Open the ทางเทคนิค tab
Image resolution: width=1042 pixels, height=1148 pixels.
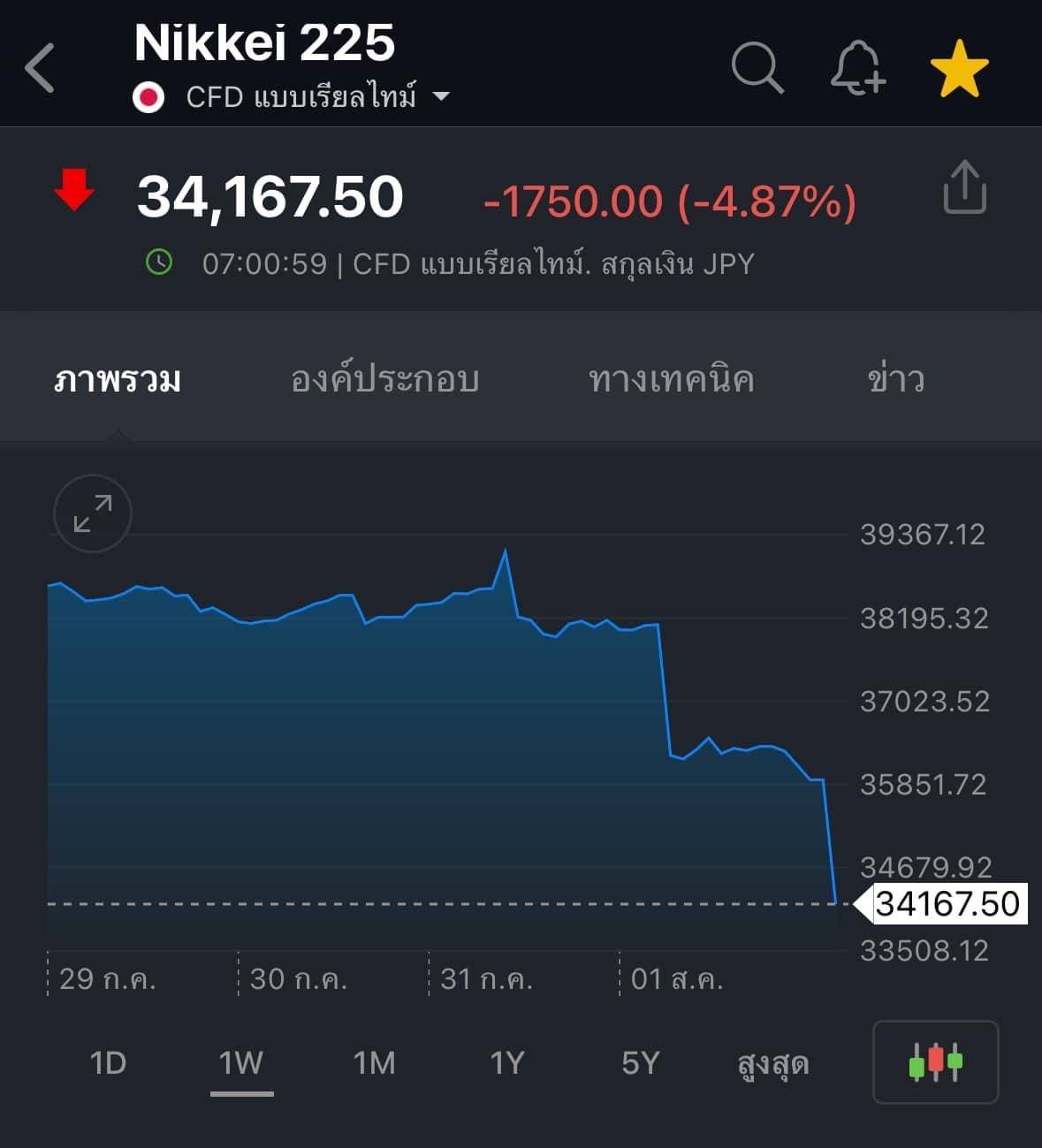tap(671, 380)
